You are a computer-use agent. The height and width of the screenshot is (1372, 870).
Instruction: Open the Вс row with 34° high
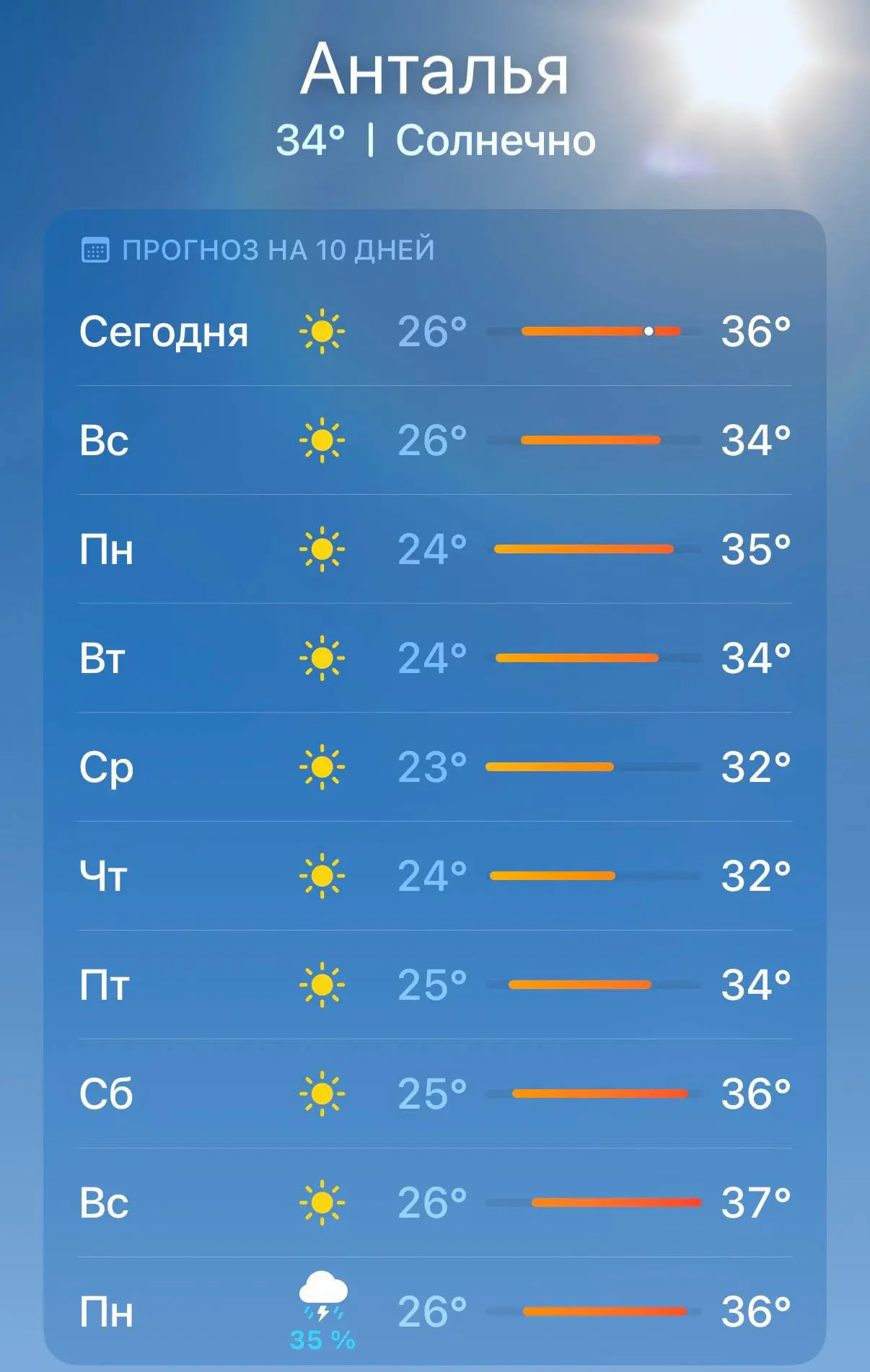[435, 440]
